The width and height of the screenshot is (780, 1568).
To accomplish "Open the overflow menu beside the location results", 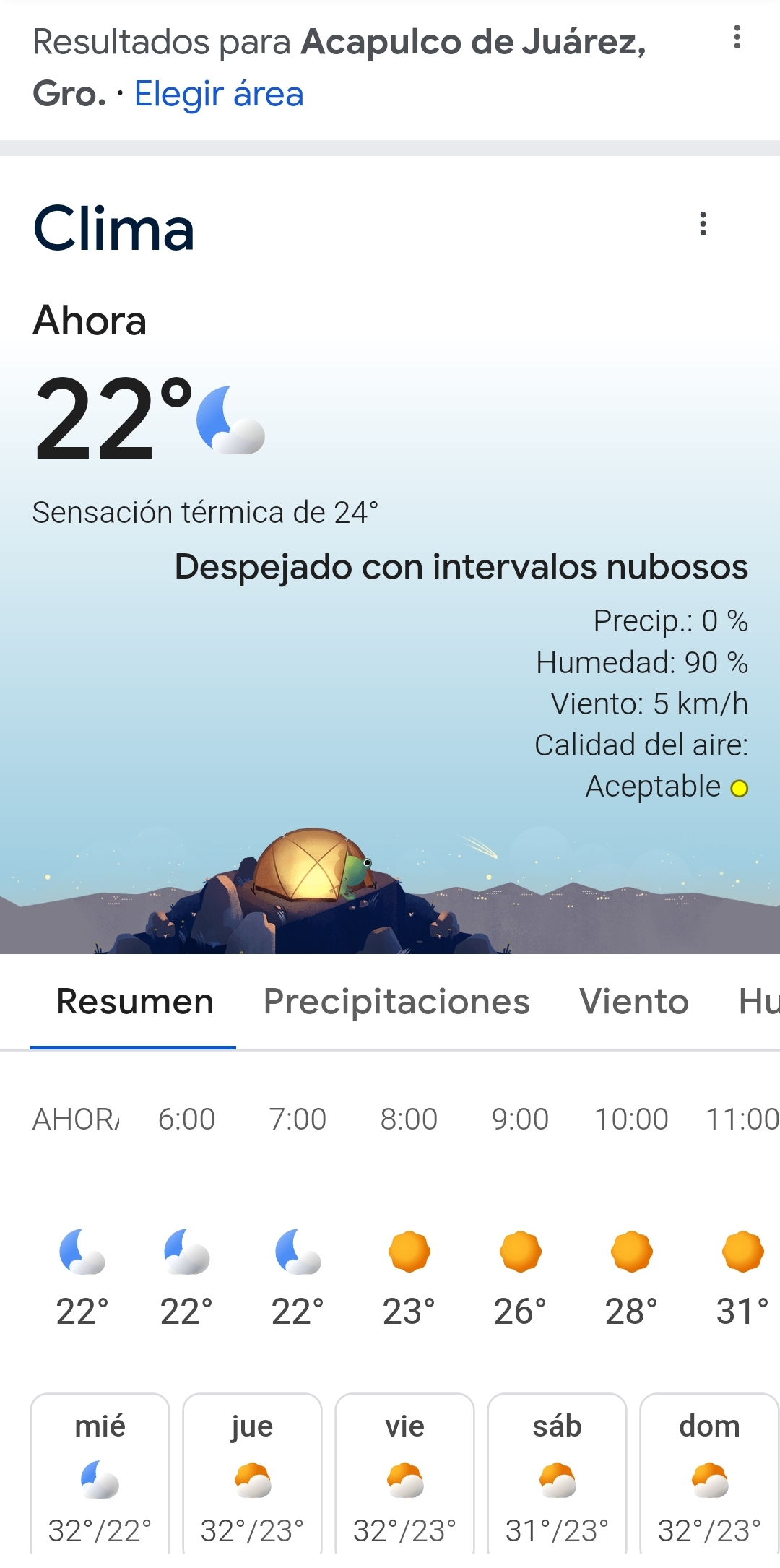I will (737, 38).
